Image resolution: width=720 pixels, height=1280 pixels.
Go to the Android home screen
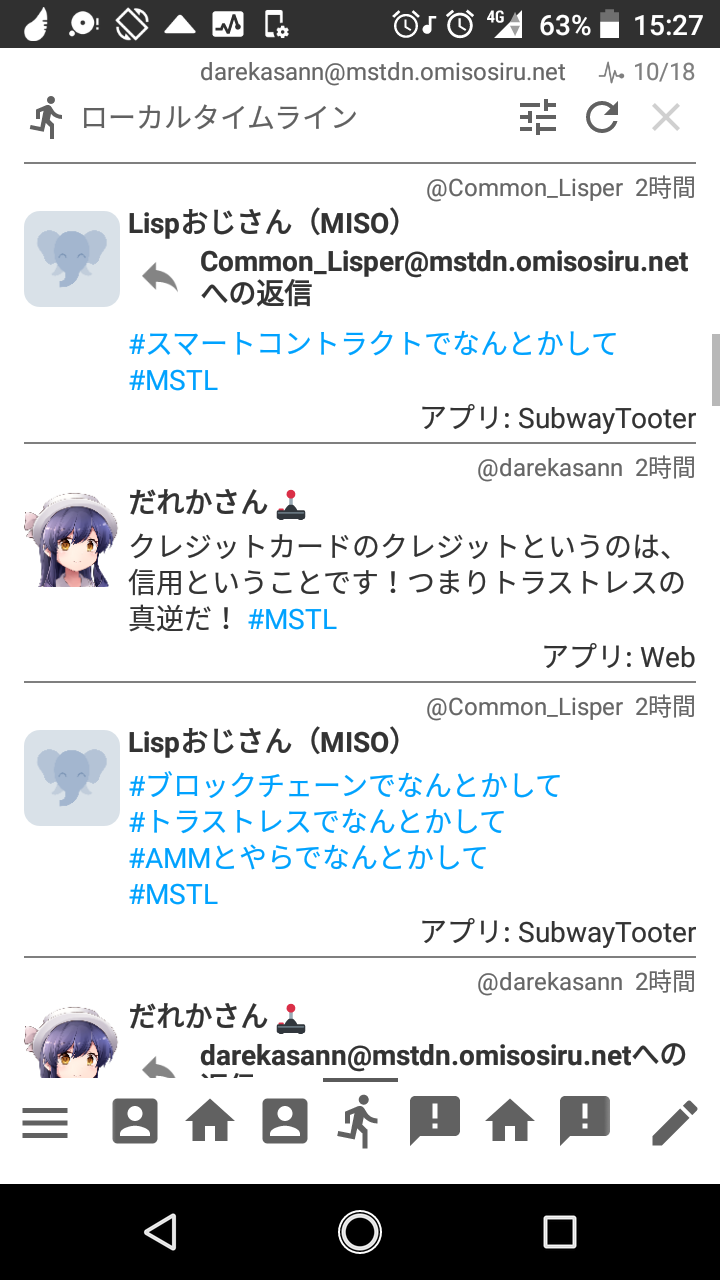360,1232
